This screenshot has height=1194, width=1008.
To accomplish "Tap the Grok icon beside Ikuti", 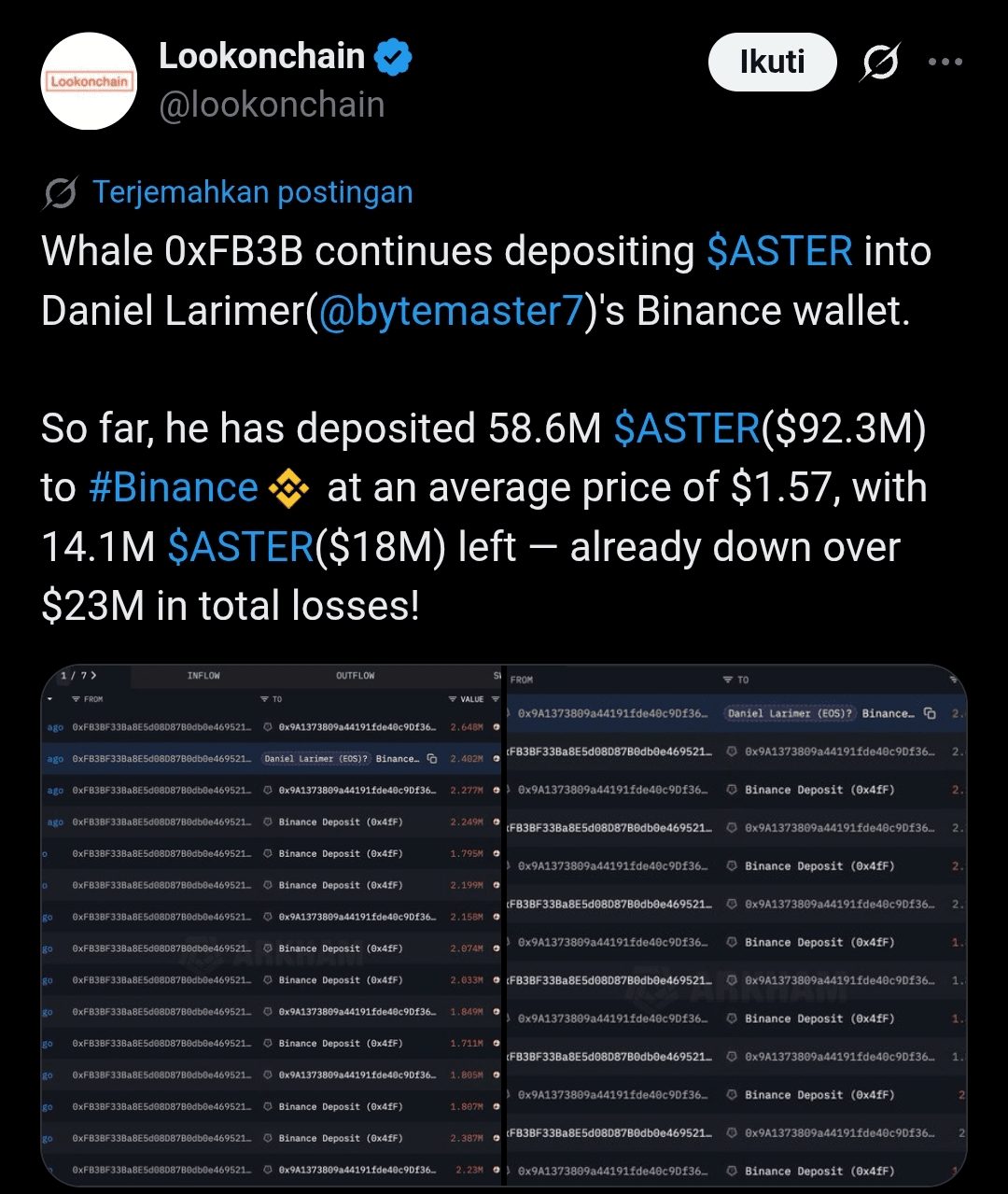I will (880, 63).
